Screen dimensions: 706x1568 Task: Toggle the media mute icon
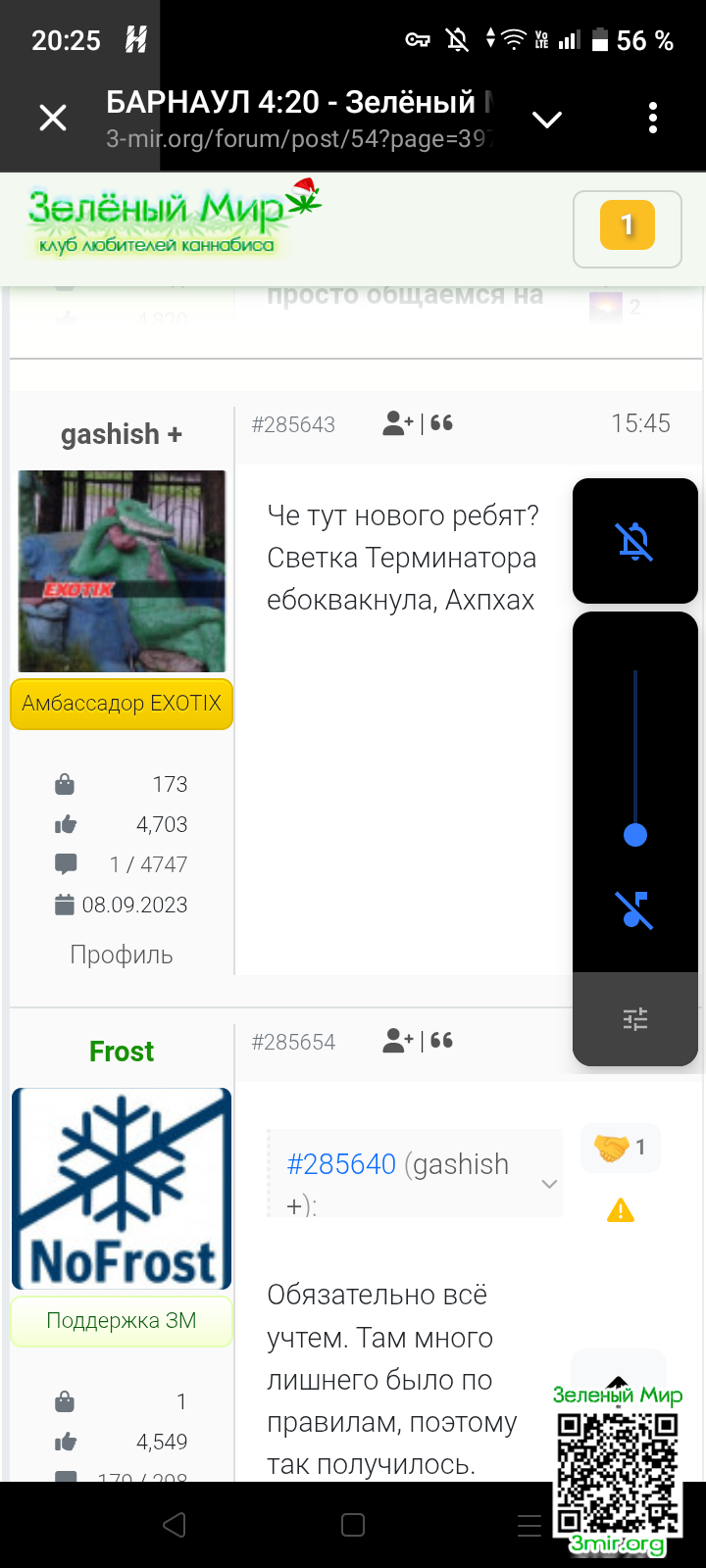click(x=634, y=909)
